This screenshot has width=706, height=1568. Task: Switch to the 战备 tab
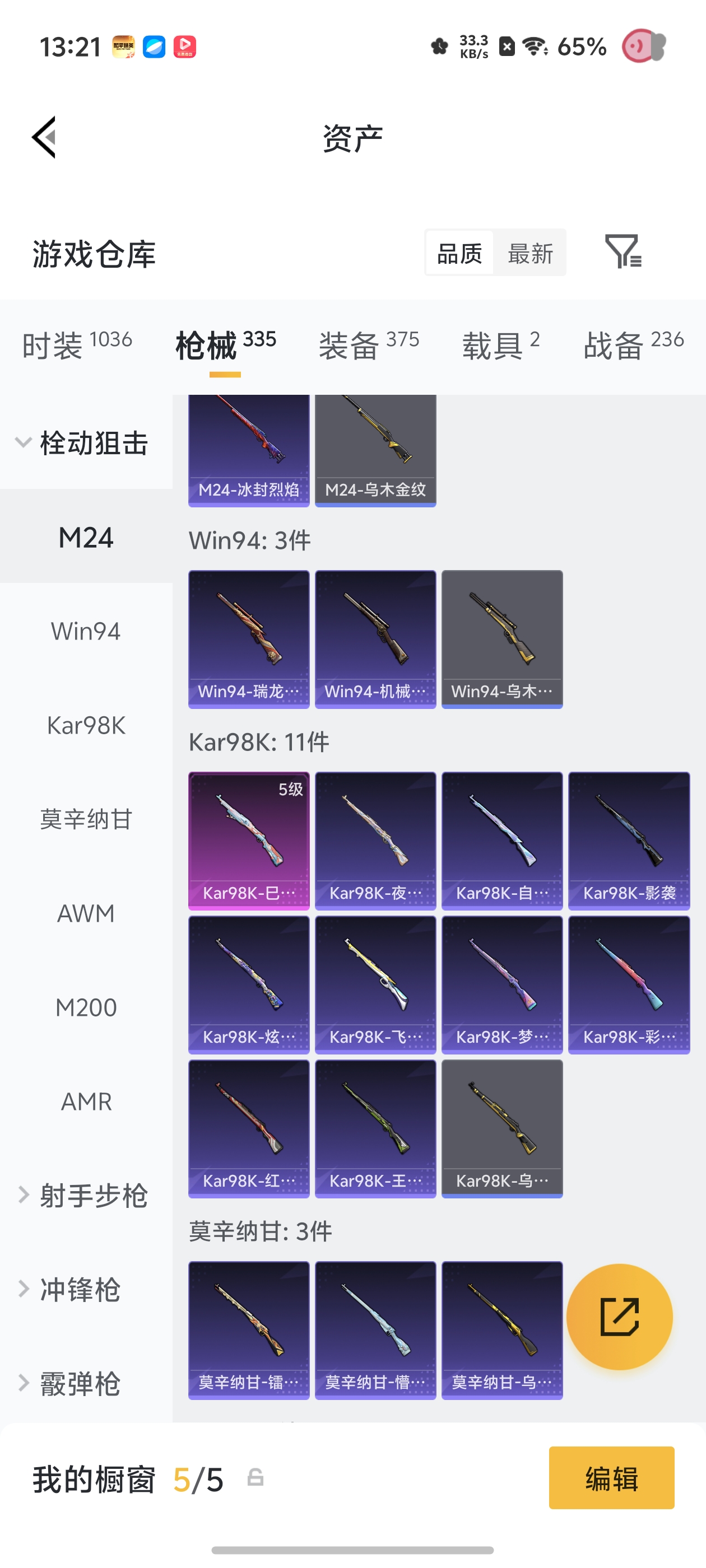click(634, 345)
